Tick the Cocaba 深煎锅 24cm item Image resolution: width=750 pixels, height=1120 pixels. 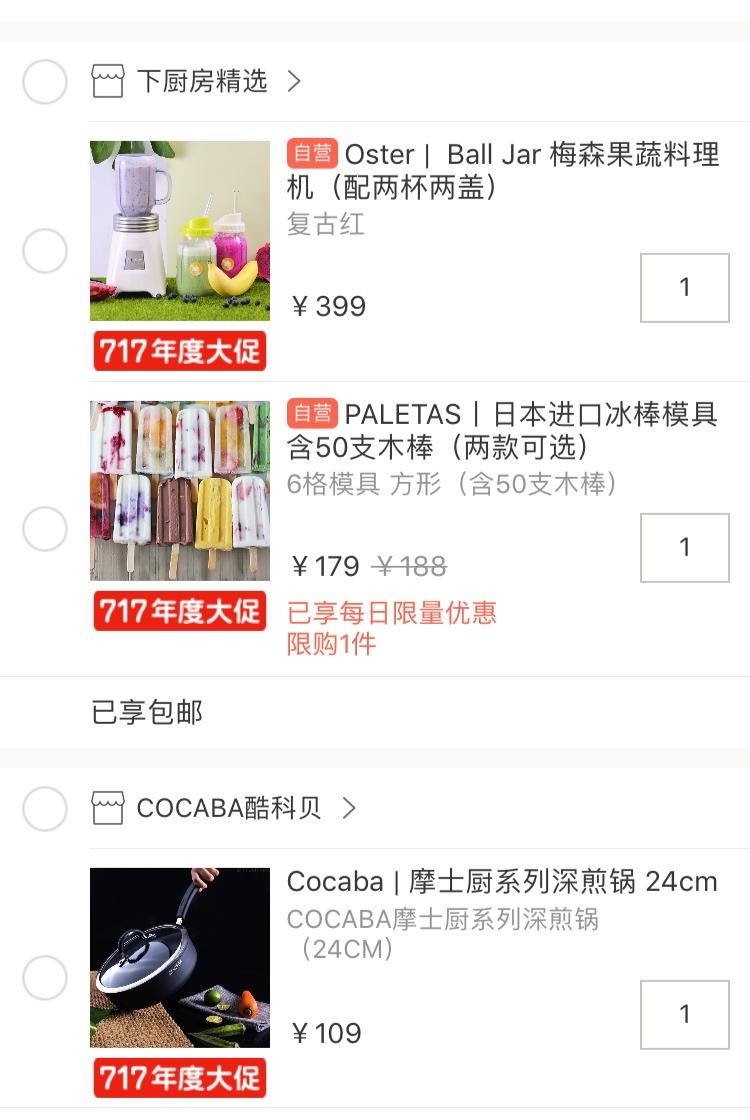45,977
